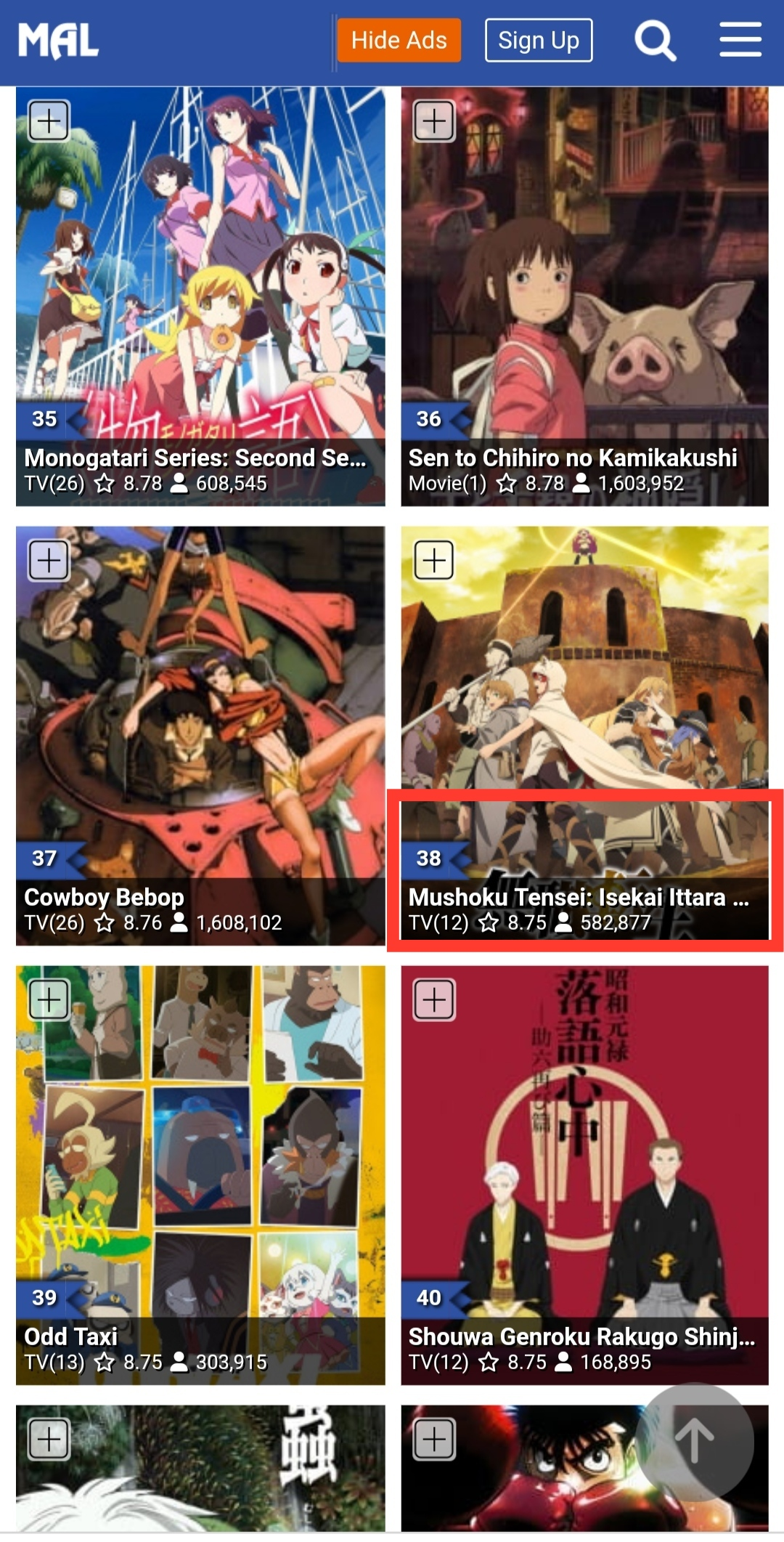Add Cowboy Bebop to your list
Image resolution: width=784 pixels, height=1542 pixels.
click(49, 560)
